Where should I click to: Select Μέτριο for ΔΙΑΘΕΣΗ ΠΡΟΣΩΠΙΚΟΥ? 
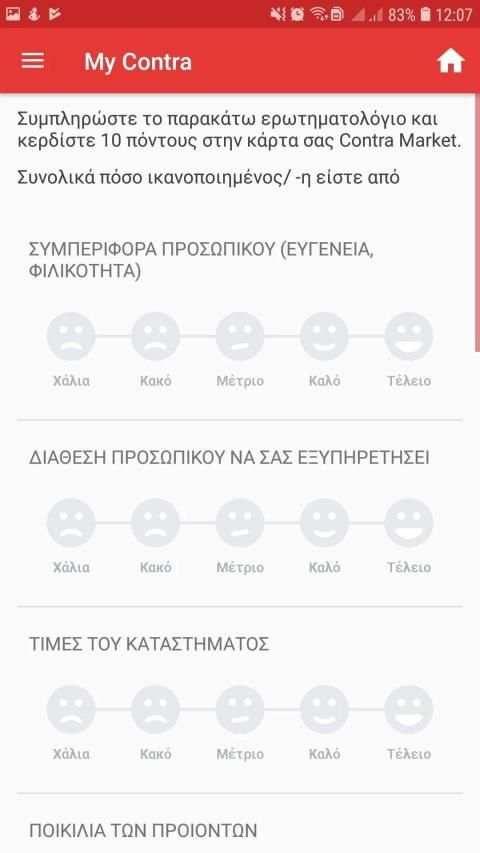click(240, 523)
